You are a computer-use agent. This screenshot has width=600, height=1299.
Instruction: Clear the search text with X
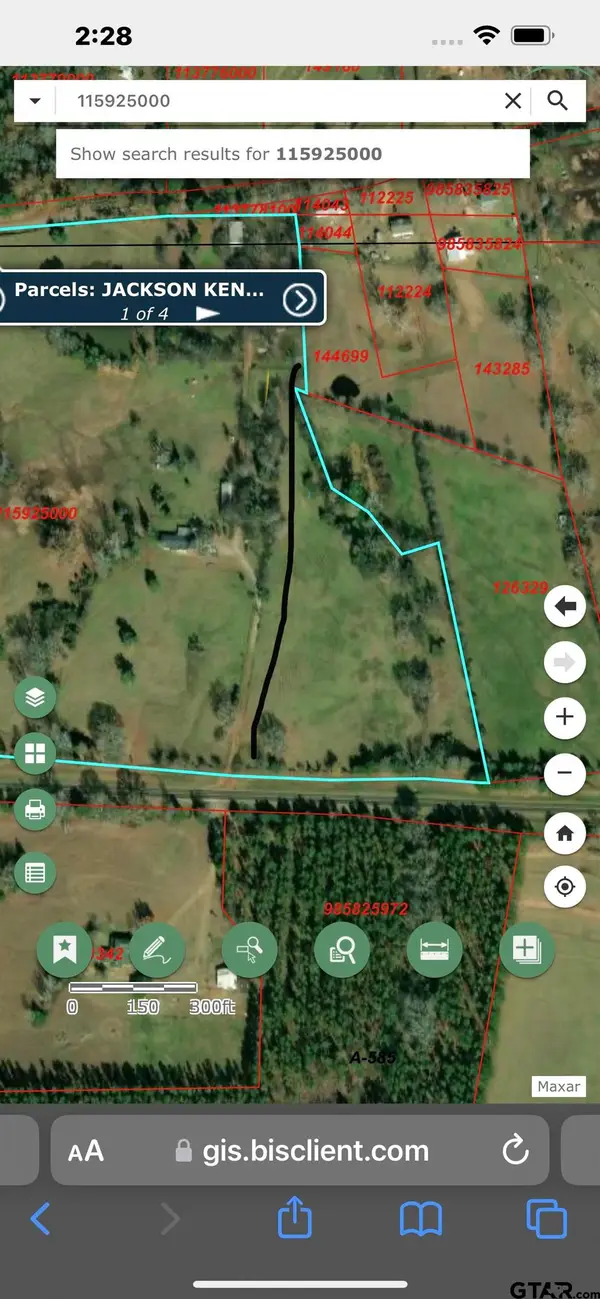coord(513,101)
